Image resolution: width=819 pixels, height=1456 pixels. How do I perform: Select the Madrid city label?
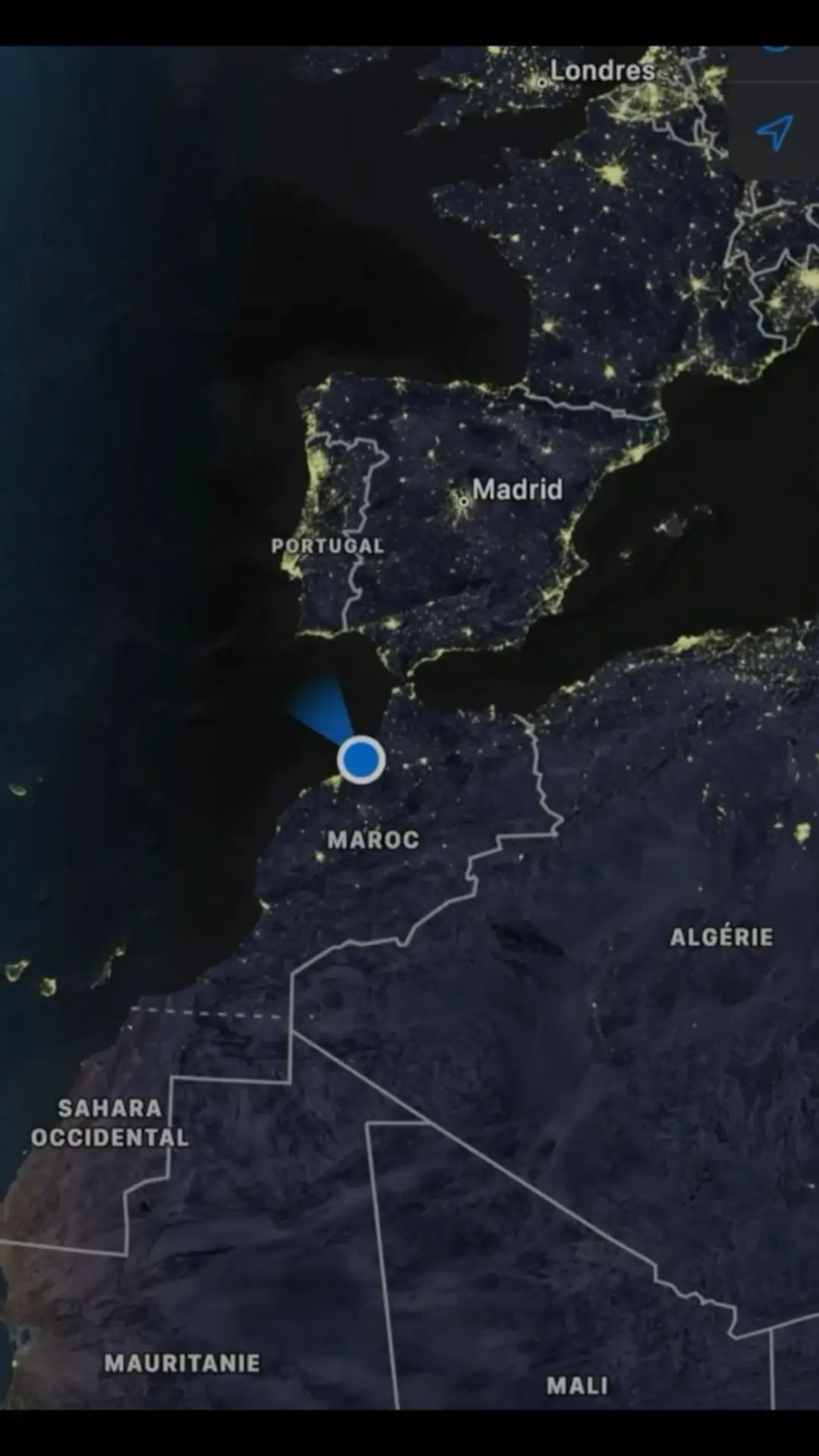click(x=516, y=490)
